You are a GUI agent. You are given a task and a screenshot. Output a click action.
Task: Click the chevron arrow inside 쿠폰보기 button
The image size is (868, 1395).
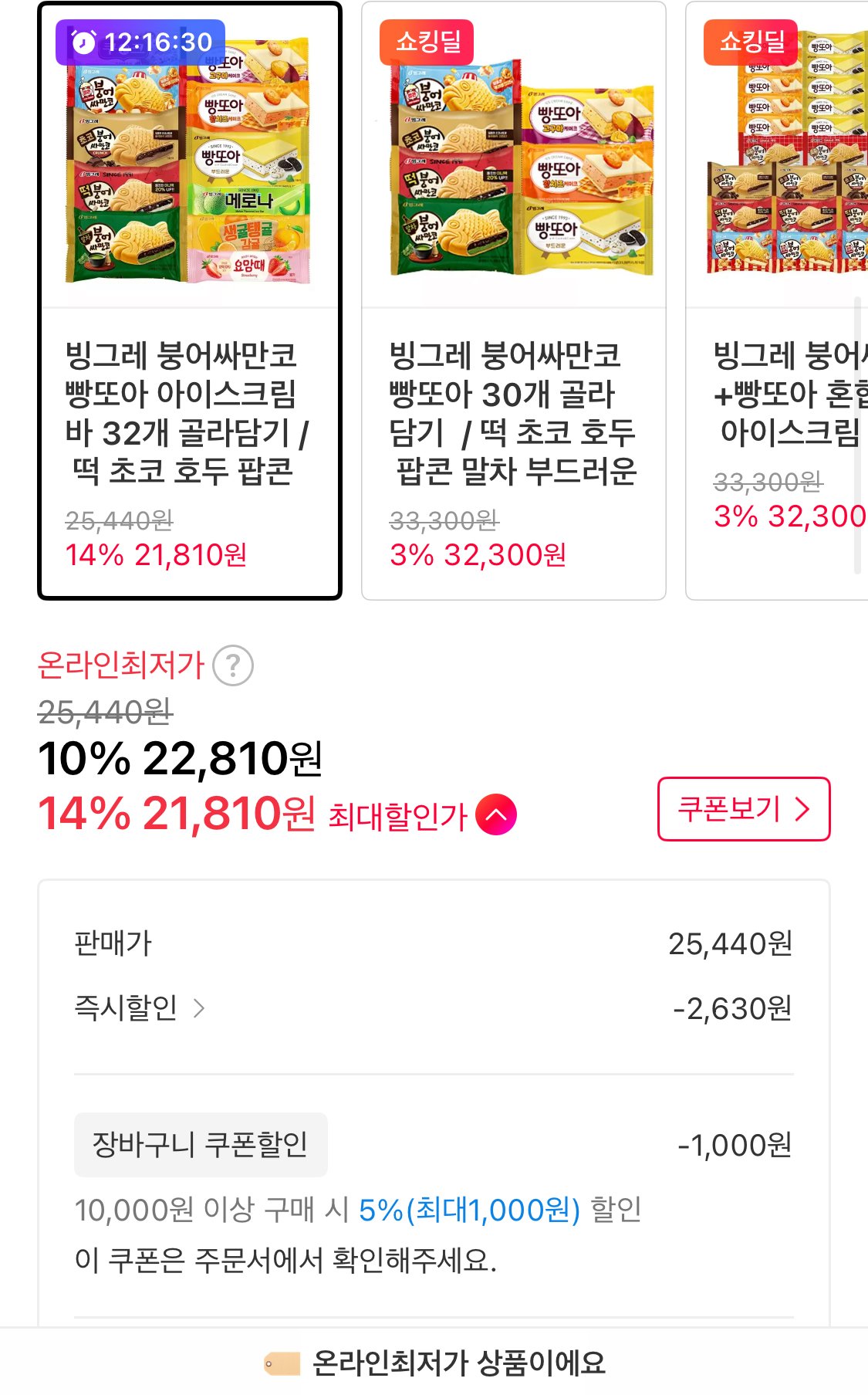804,810
